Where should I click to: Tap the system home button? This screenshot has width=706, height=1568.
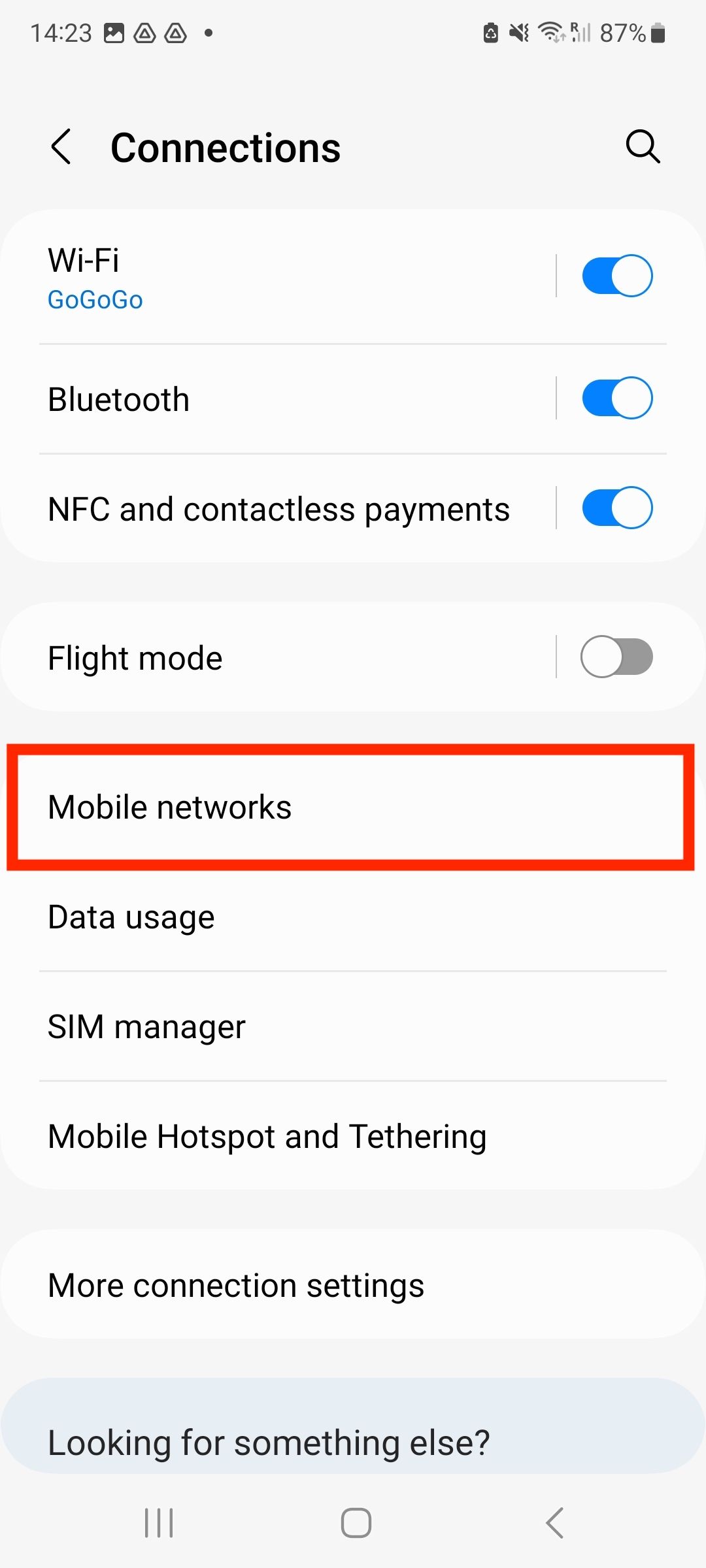point(356,1523)
